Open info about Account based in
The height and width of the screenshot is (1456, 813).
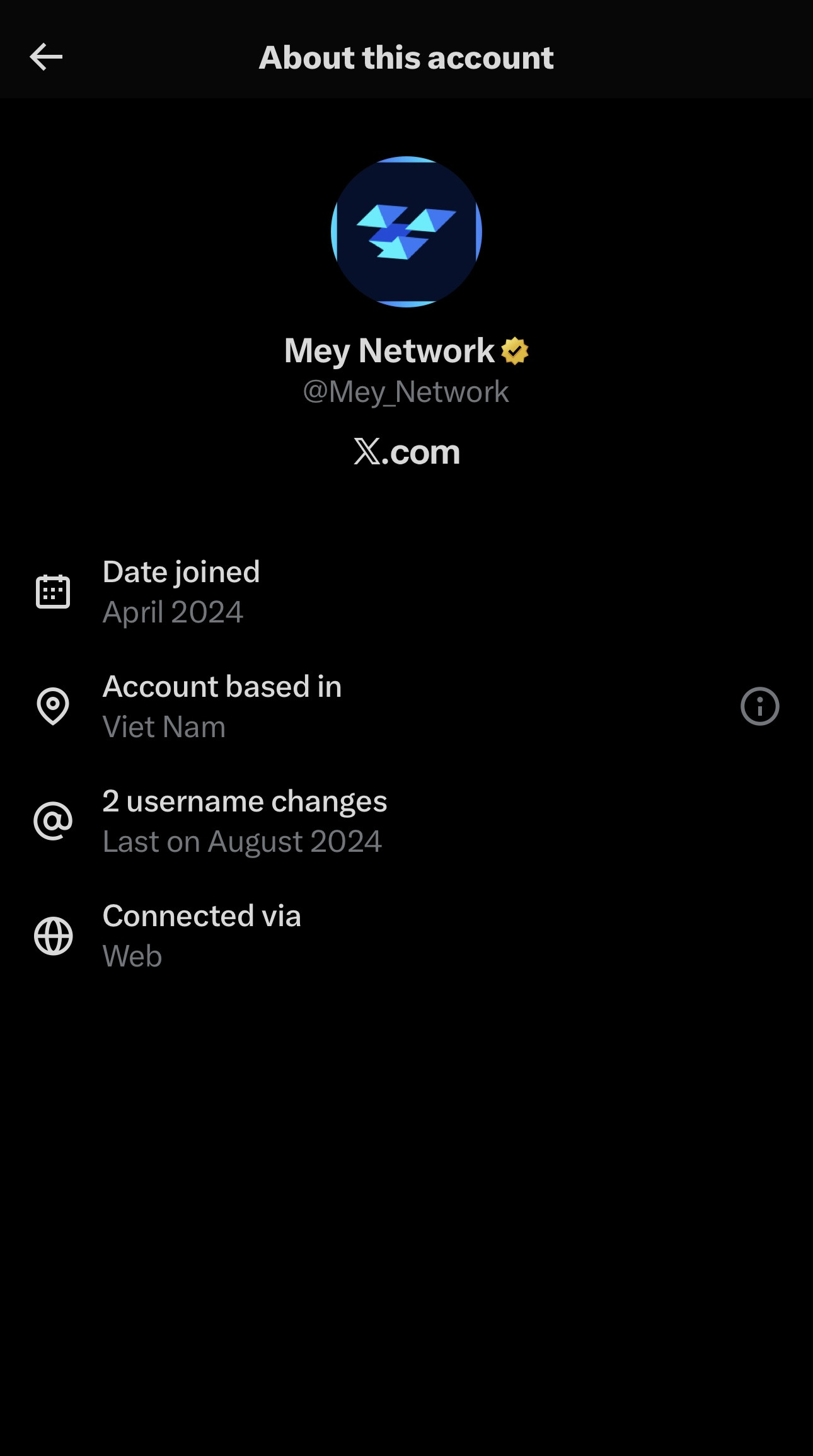point(759,706)
